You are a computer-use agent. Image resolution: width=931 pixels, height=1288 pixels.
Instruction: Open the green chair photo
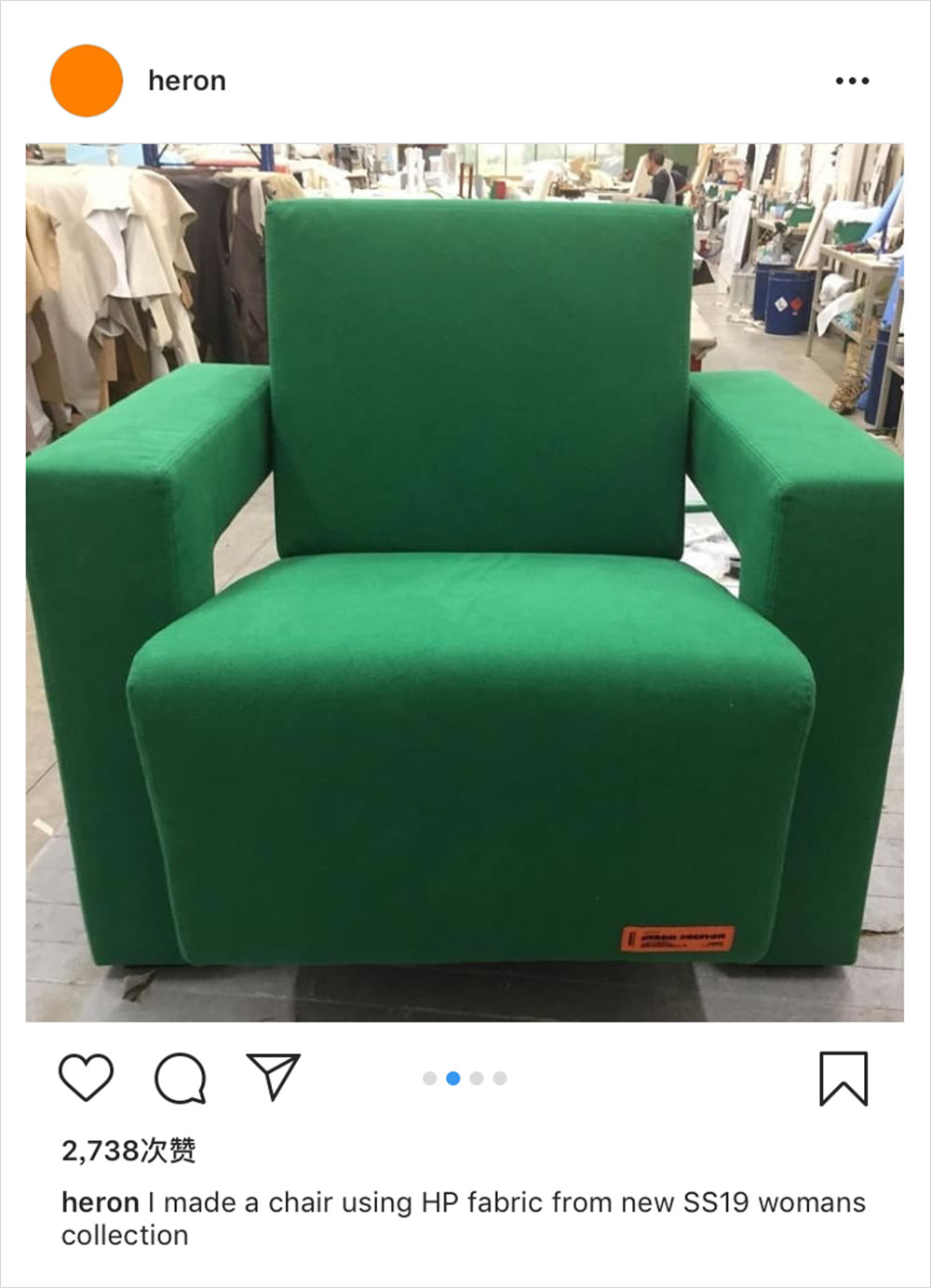pyautogui.click(x=465, y=582)
